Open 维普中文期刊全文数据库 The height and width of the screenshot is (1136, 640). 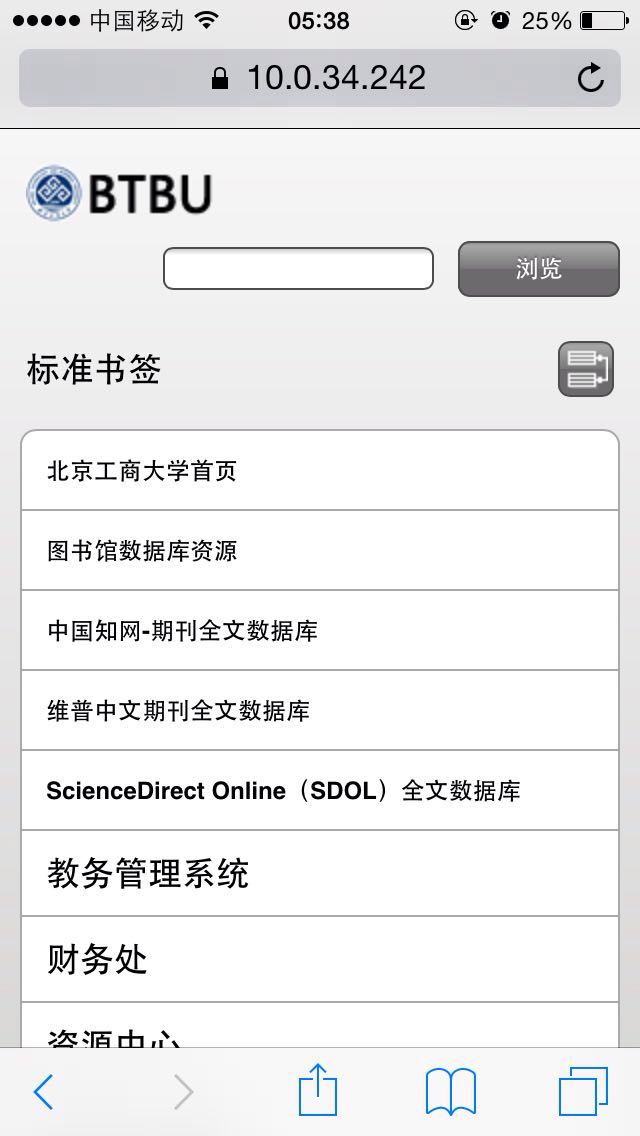[320, 711]
